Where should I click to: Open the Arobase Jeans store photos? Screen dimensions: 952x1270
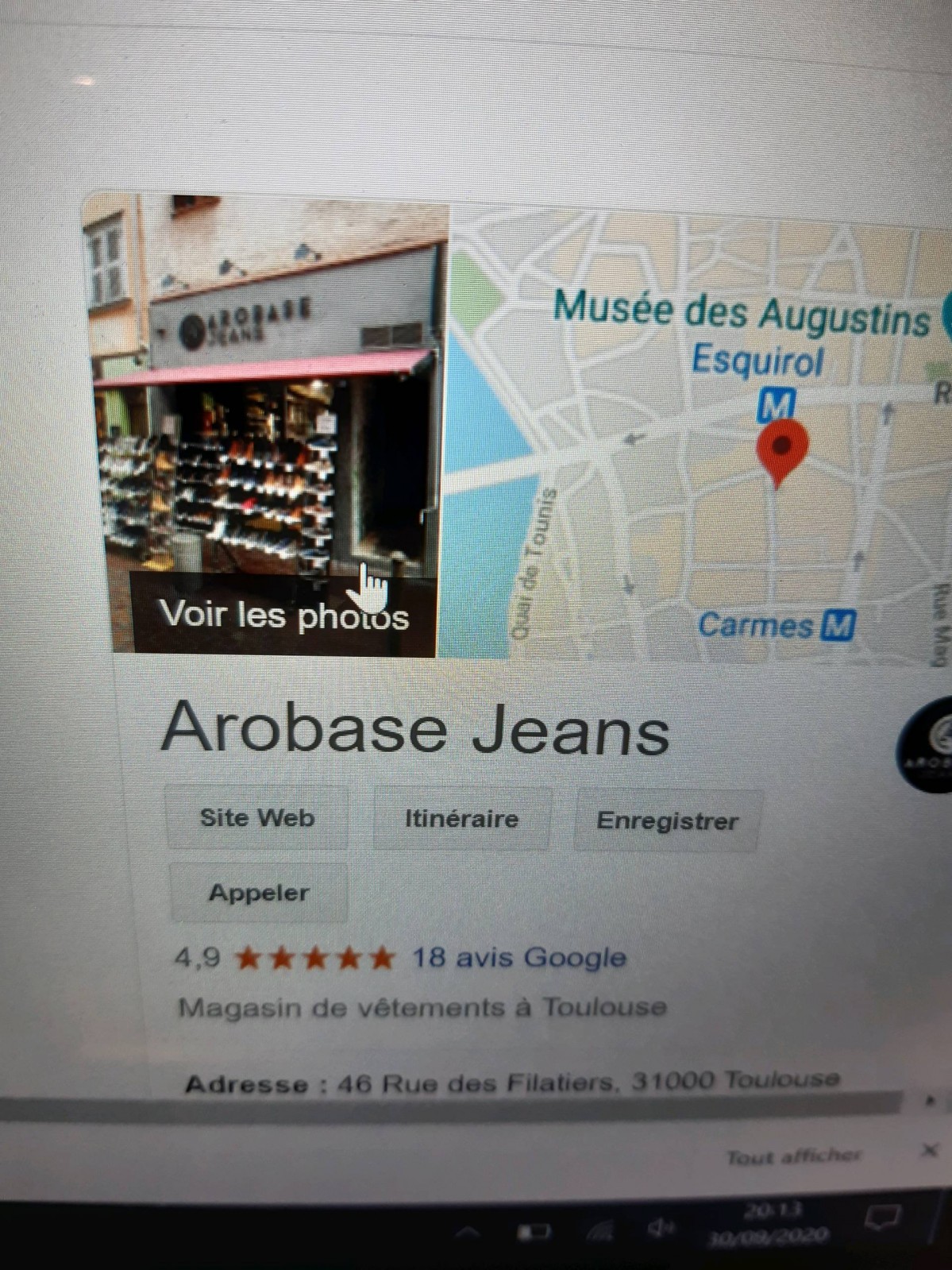[283, 615]
